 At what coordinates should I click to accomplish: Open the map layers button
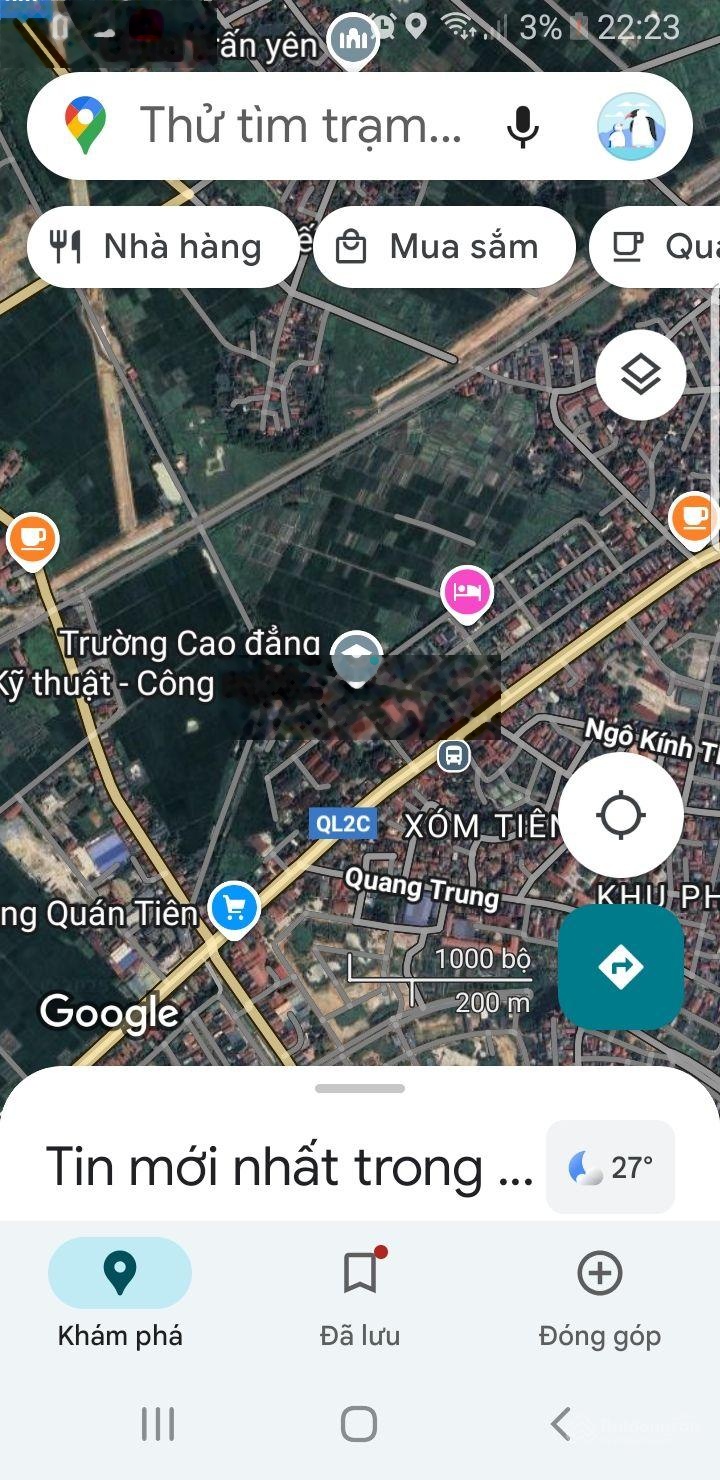click(640, 375)
